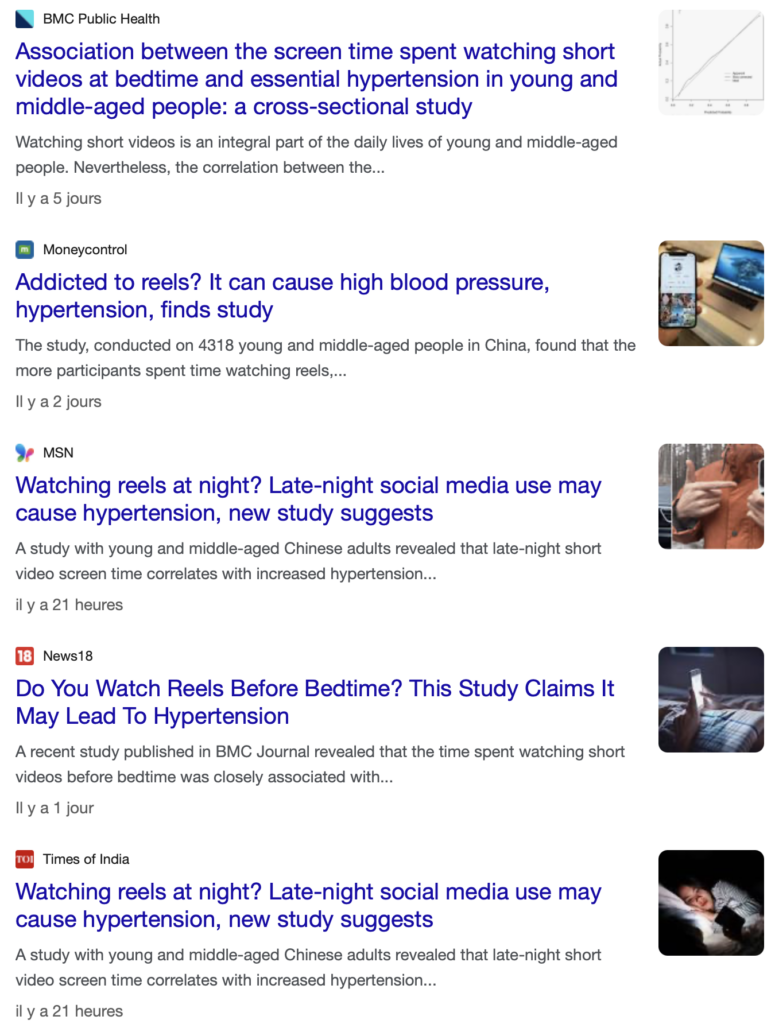View the Times of India article thumbnail
775x1024 pixels.
tap(710, 902)
